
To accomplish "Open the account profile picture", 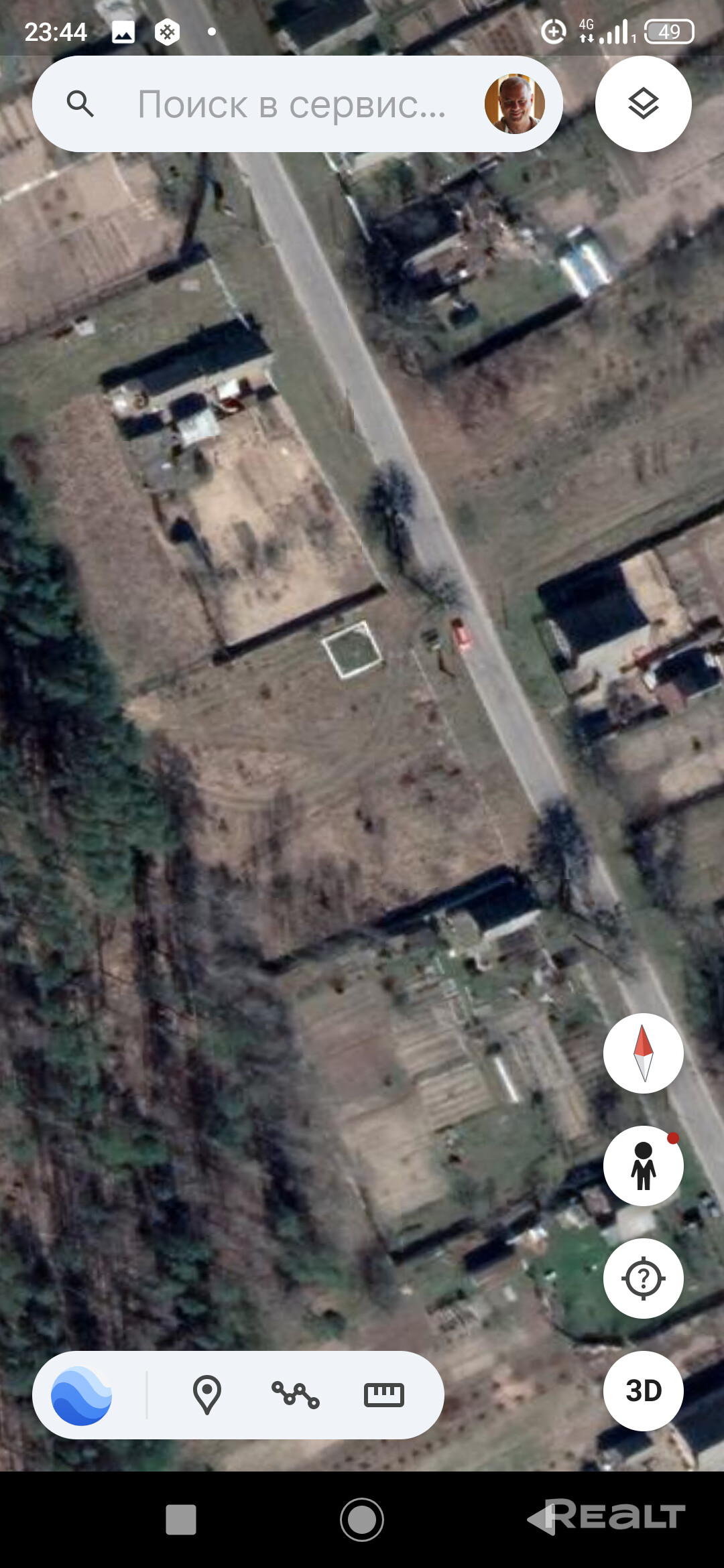I will point(514,104).
